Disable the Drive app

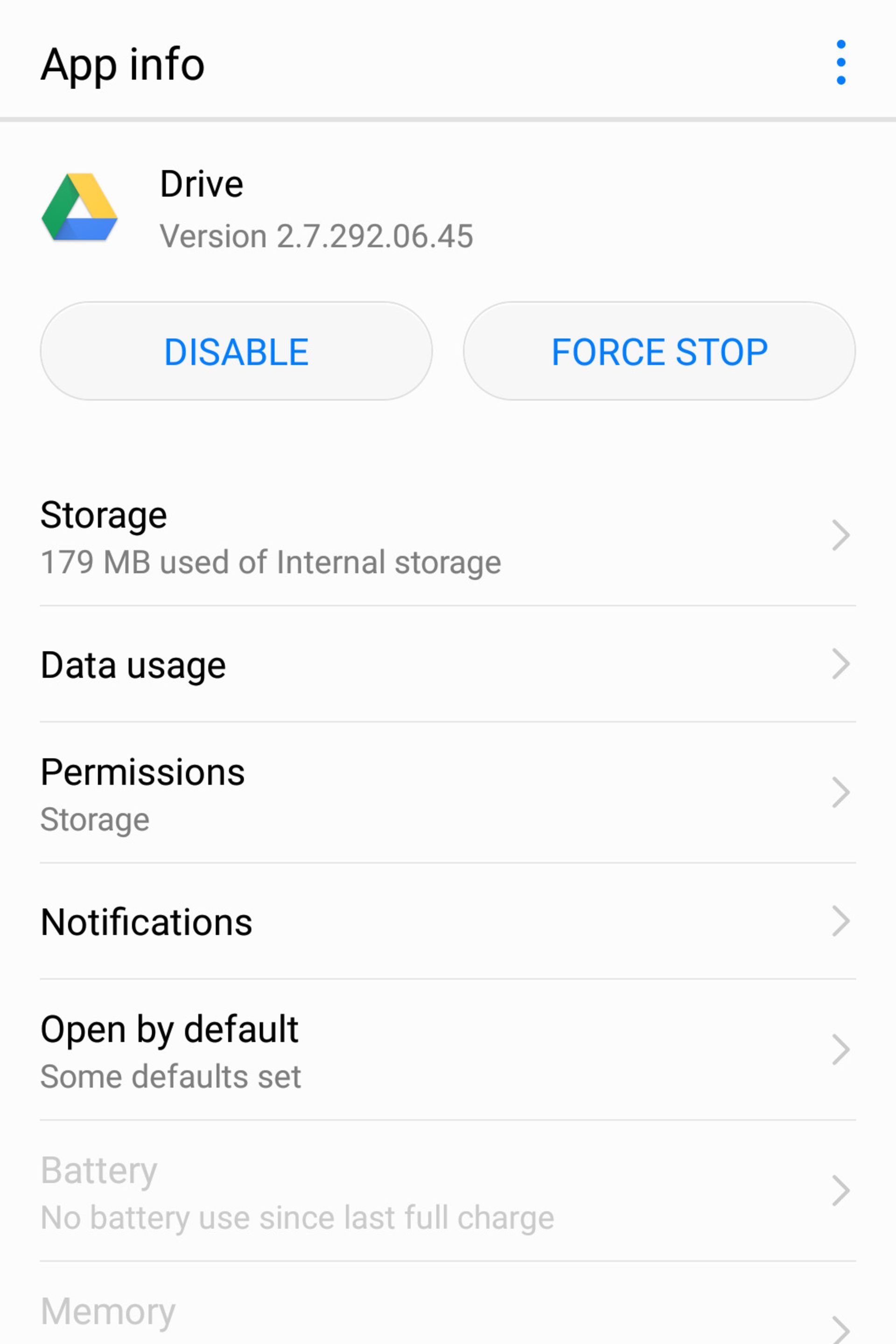pyautogui.click(x=236, y=351)
